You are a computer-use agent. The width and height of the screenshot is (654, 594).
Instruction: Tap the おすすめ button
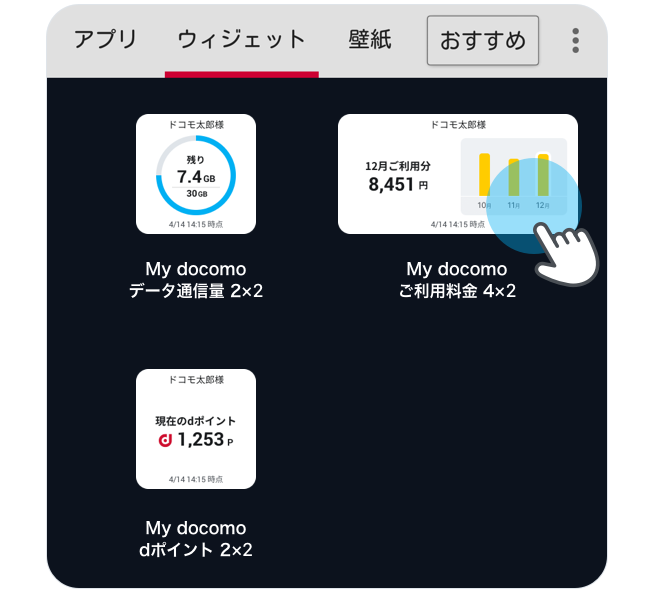coord(483,41)
